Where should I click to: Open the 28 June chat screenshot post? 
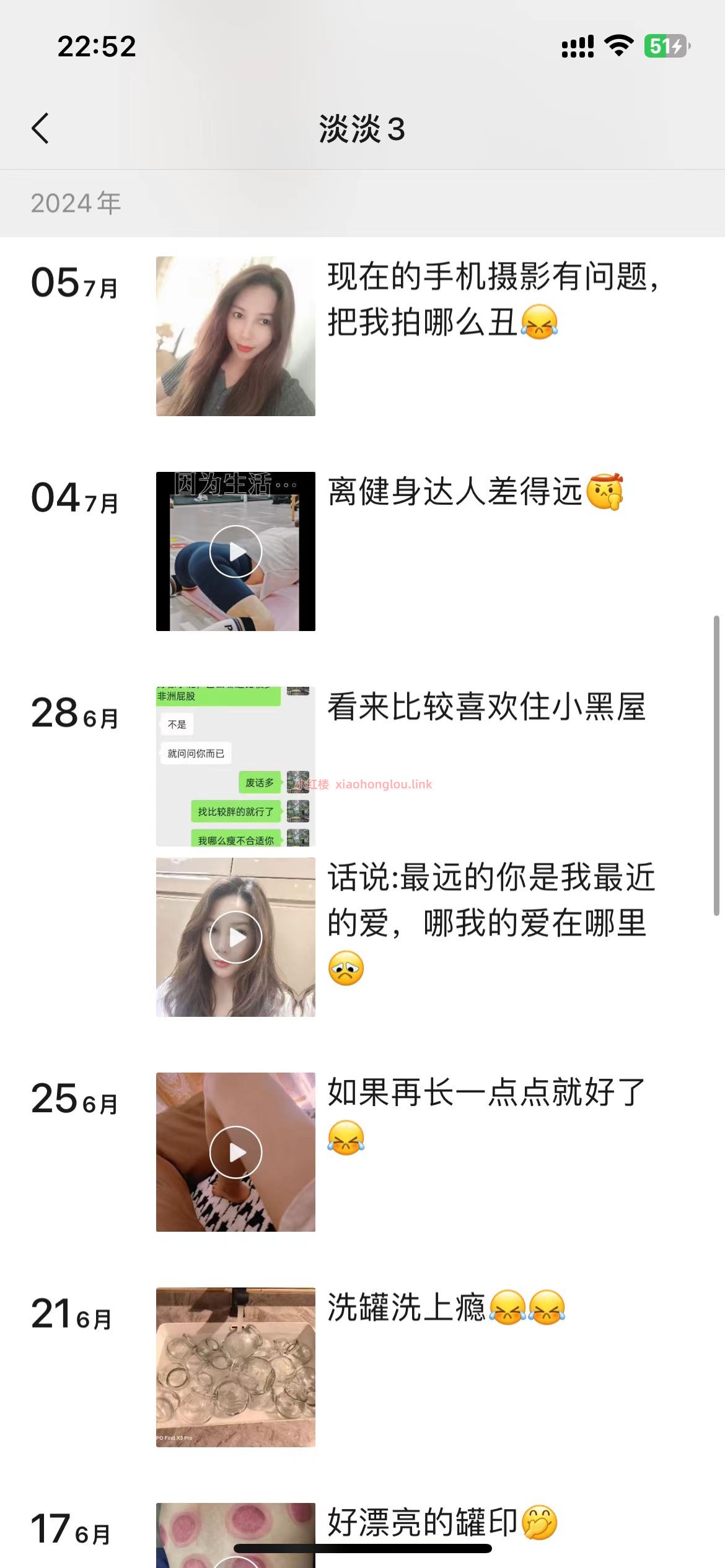(235, 766)
